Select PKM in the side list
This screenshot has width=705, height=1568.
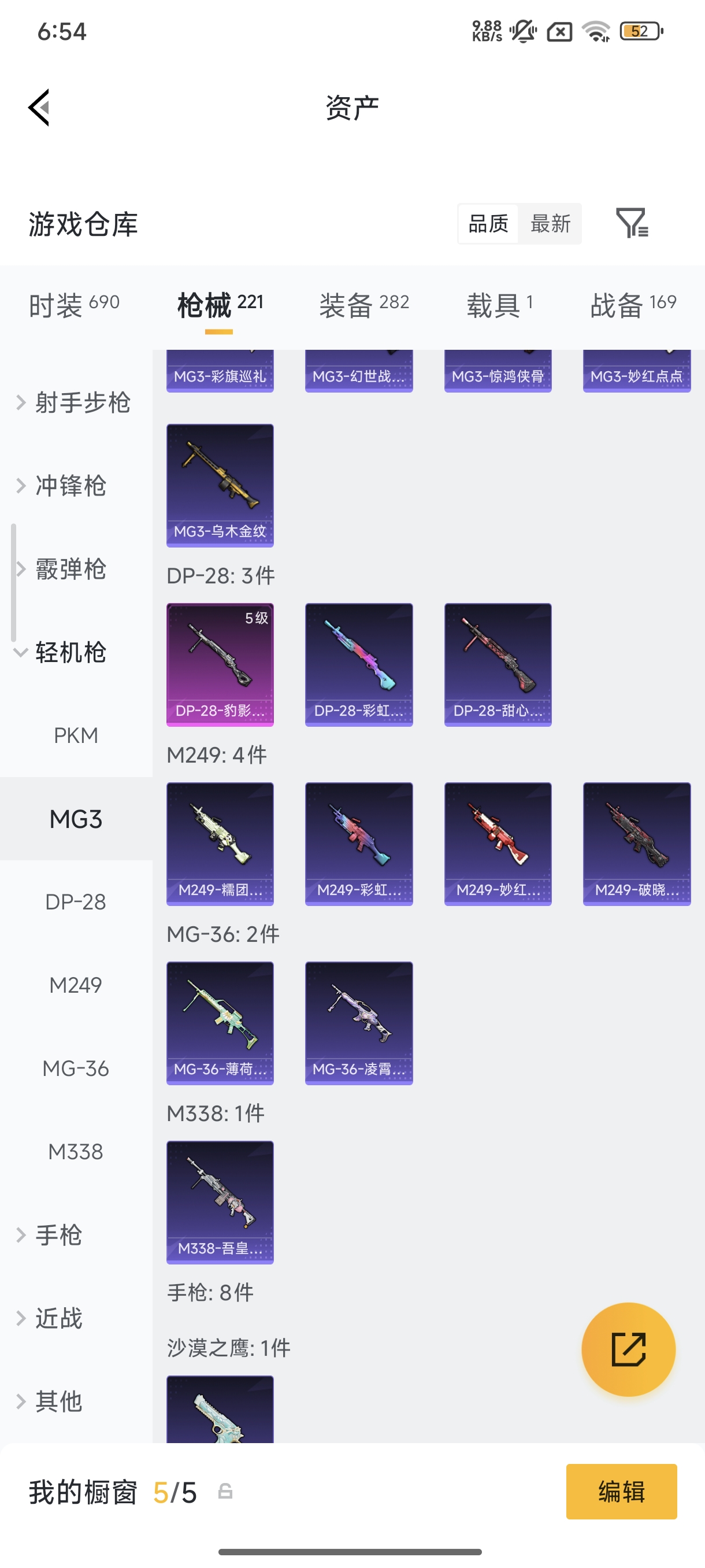76,735
